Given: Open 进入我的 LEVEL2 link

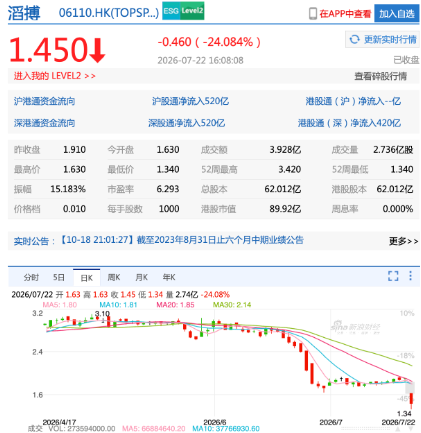Looking at the screenshot, I should tap(55, 76).
